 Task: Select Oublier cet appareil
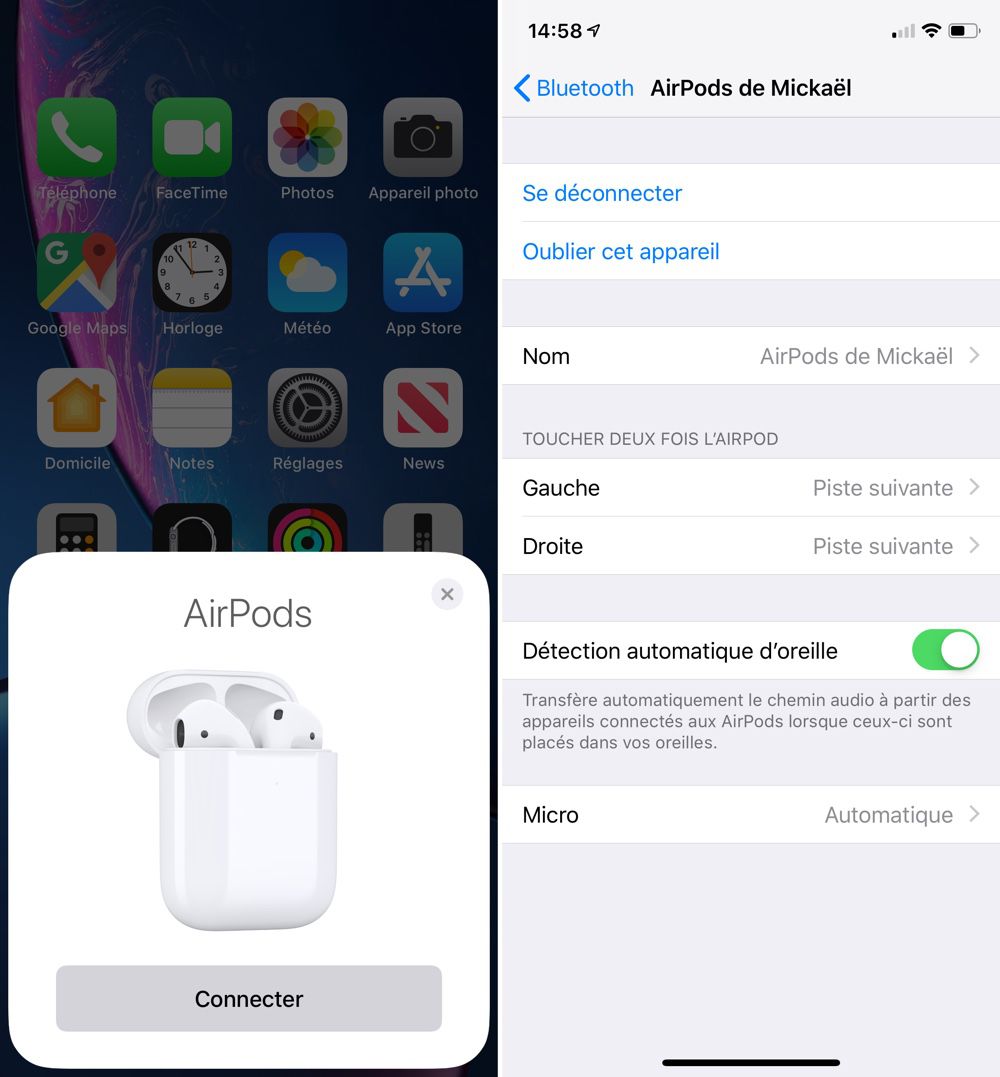tap(621, 251)
